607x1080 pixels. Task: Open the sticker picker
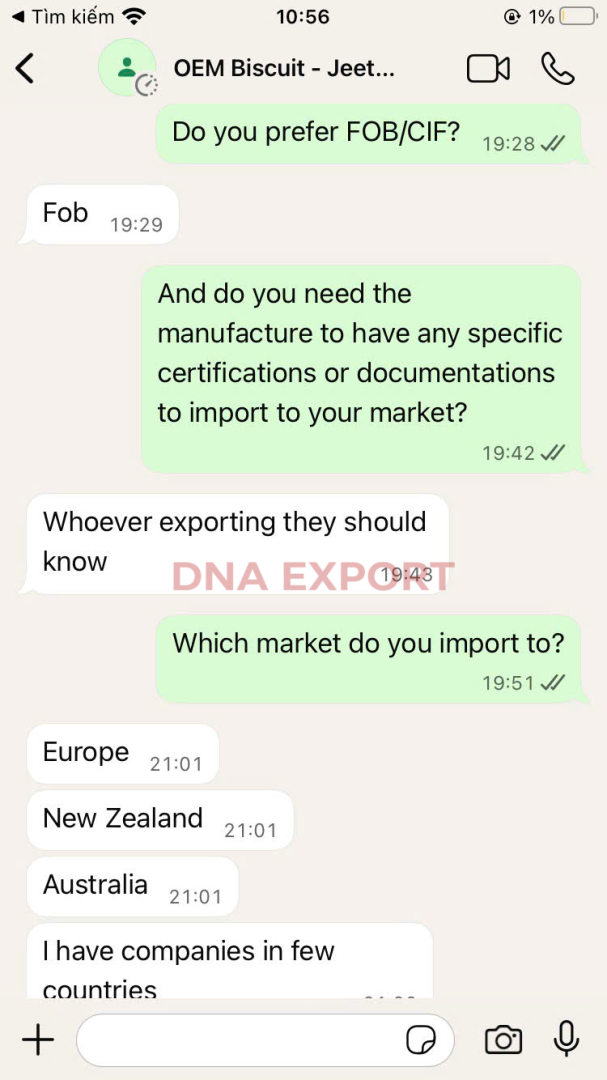coord(420,1040)
